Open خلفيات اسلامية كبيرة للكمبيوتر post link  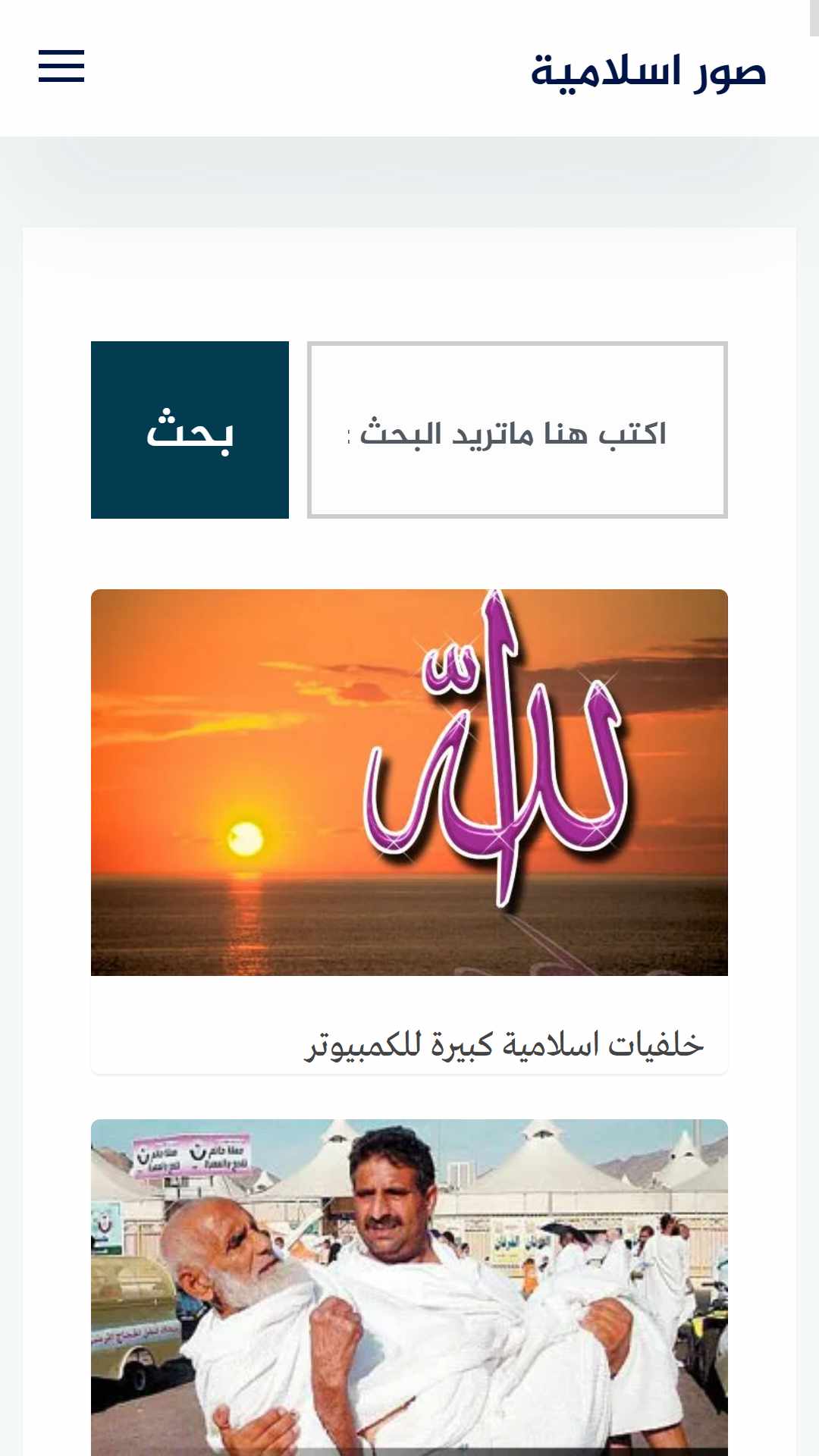(x=504, y=1044)
